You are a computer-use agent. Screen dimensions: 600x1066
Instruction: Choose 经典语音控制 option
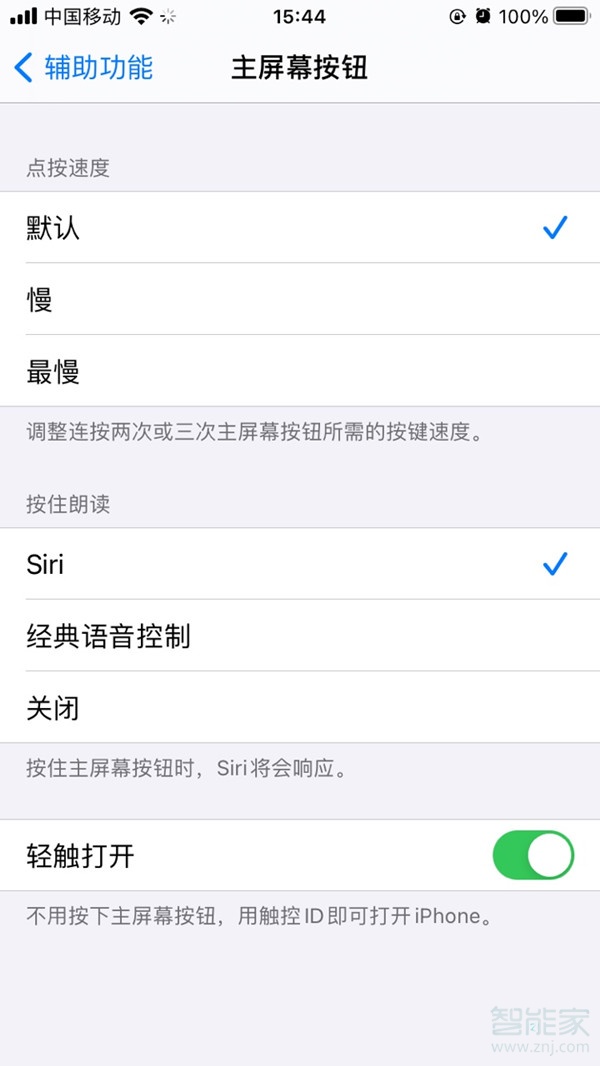tap(300, 635)
